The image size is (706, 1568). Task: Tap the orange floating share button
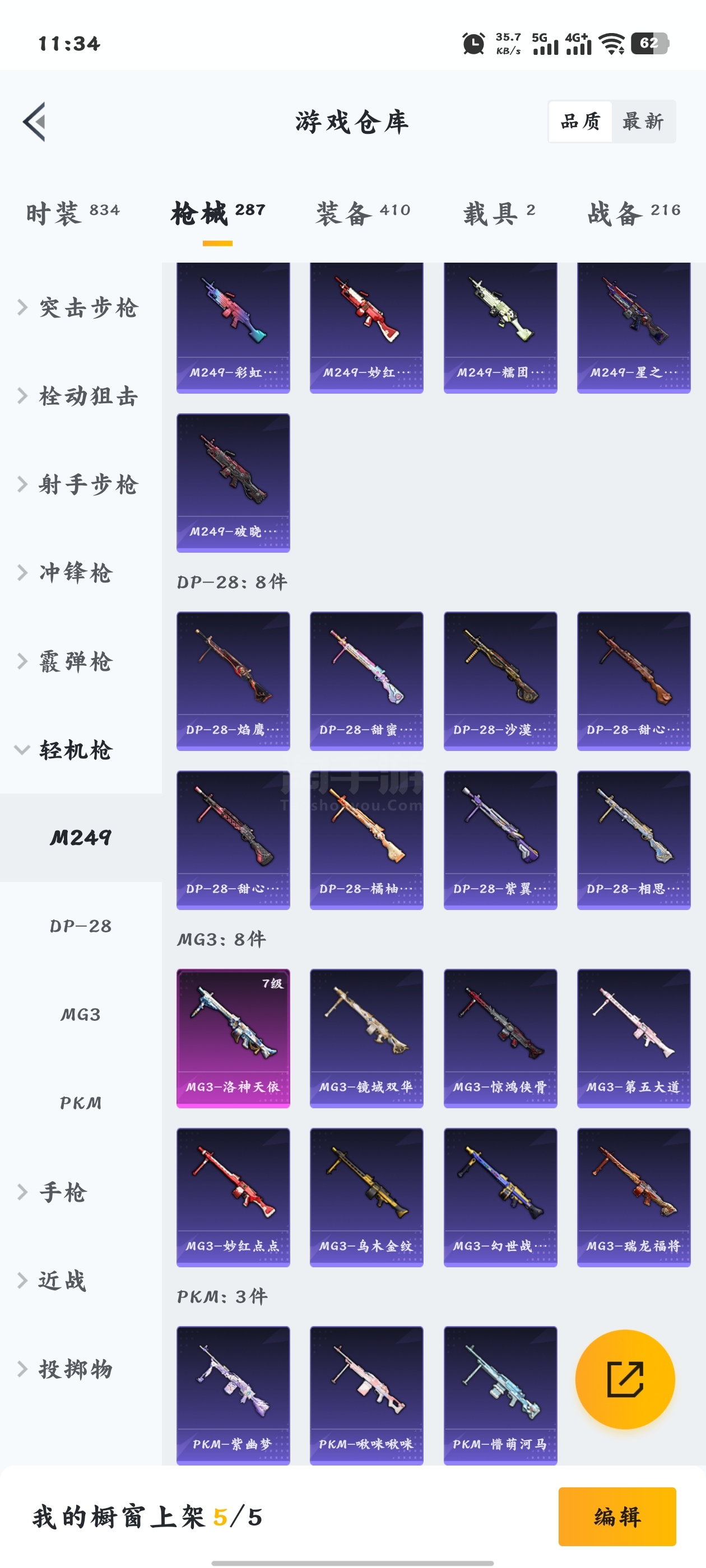tap(625, 1379)
